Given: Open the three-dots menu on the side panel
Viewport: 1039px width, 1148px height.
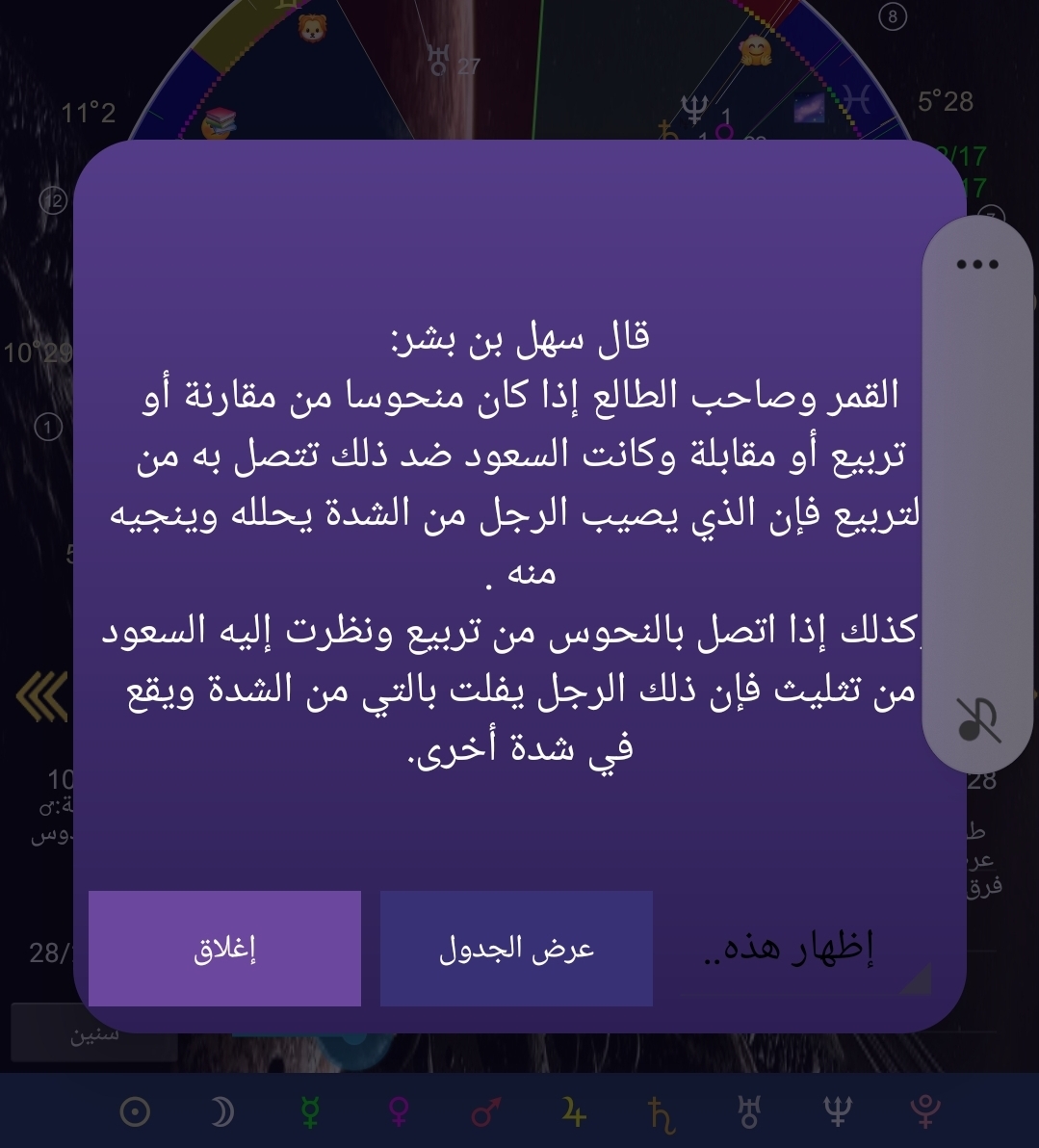Looking at the screenshot, I should point(977,264).
